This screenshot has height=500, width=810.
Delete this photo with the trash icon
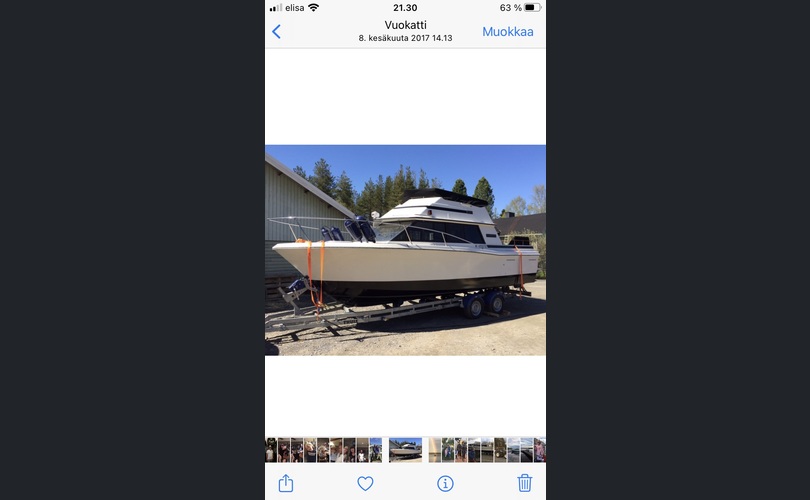[x=524, y=483]
